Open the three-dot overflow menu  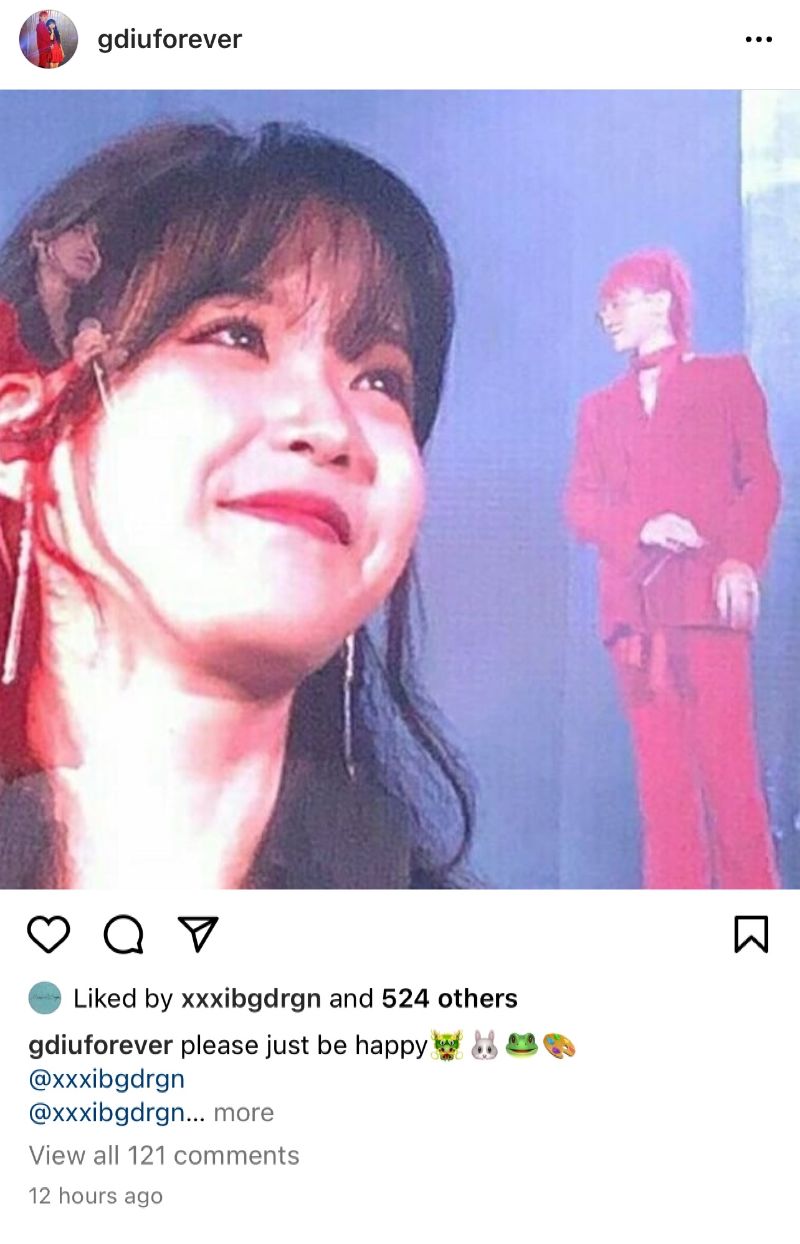point(759,40)
